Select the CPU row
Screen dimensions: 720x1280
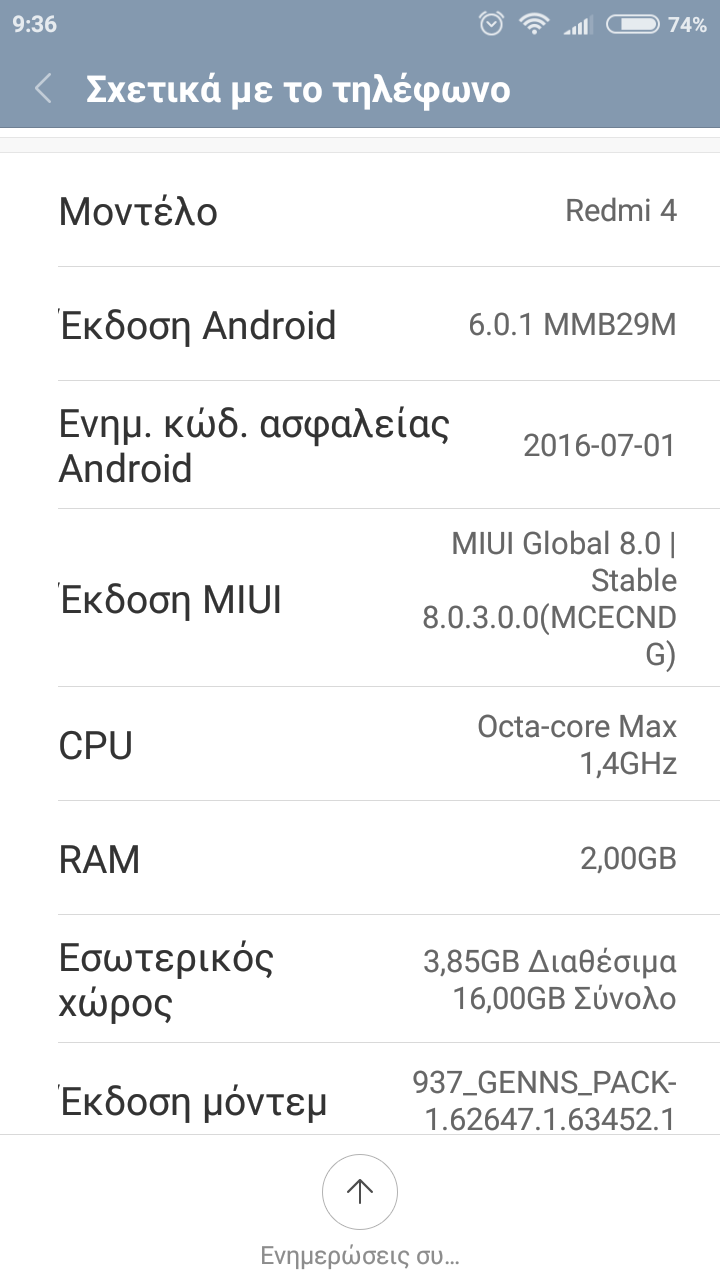(360, 745)
